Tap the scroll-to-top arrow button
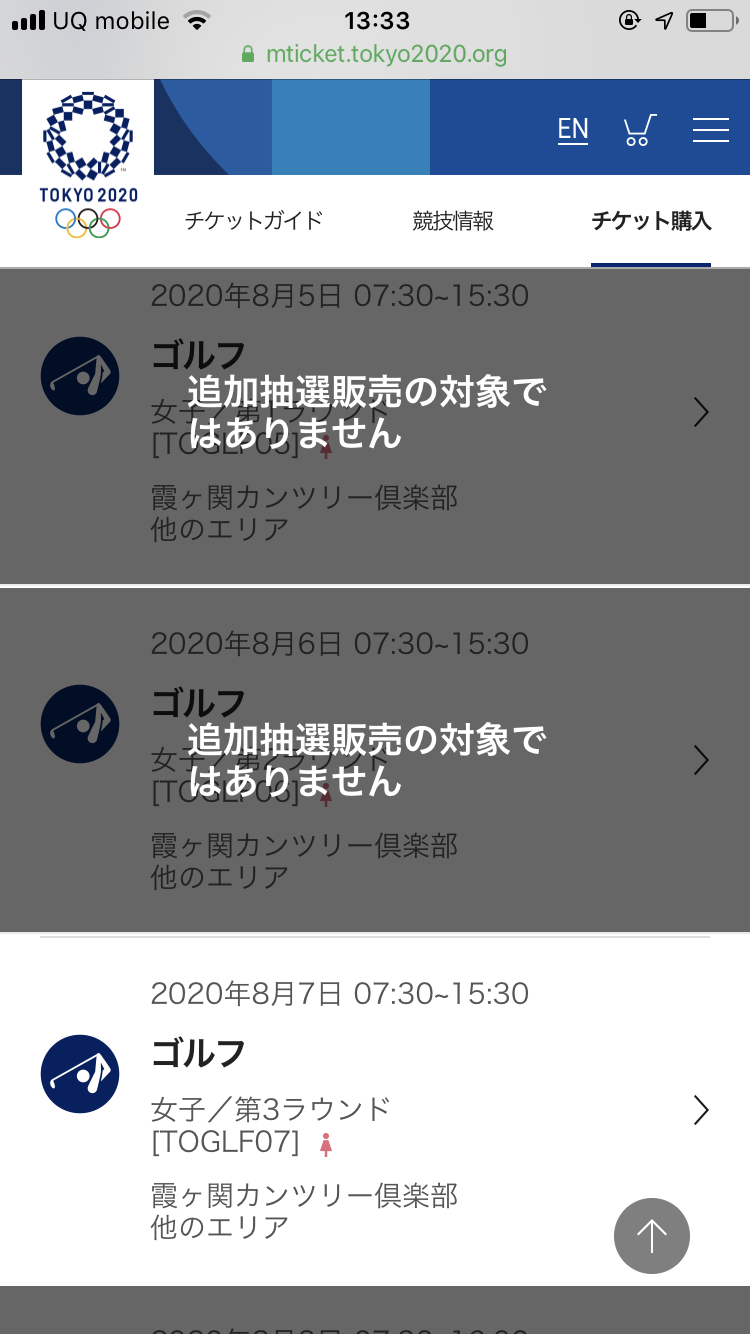The image size is (750, 1334). 652,1236
